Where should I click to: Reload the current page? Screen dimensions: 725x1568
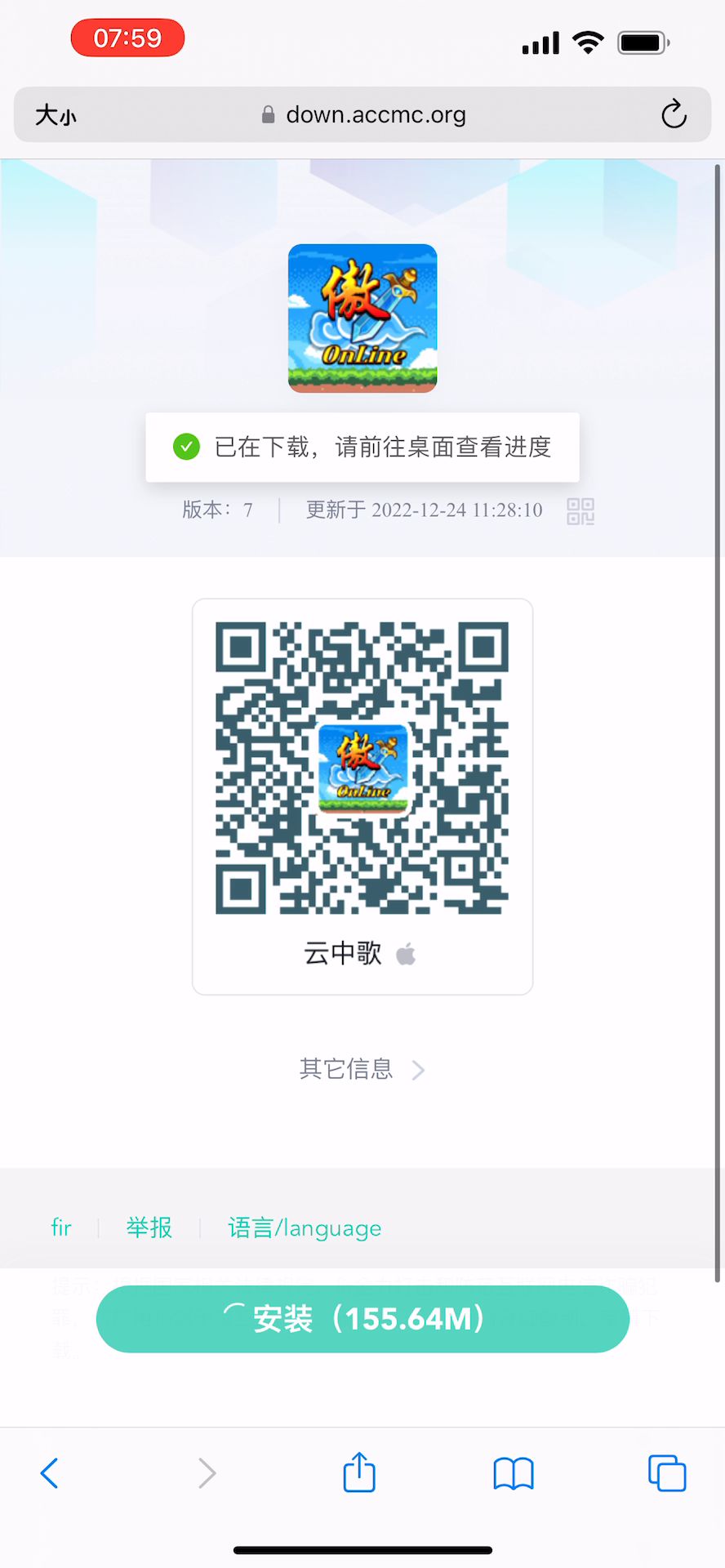(674, 115)
